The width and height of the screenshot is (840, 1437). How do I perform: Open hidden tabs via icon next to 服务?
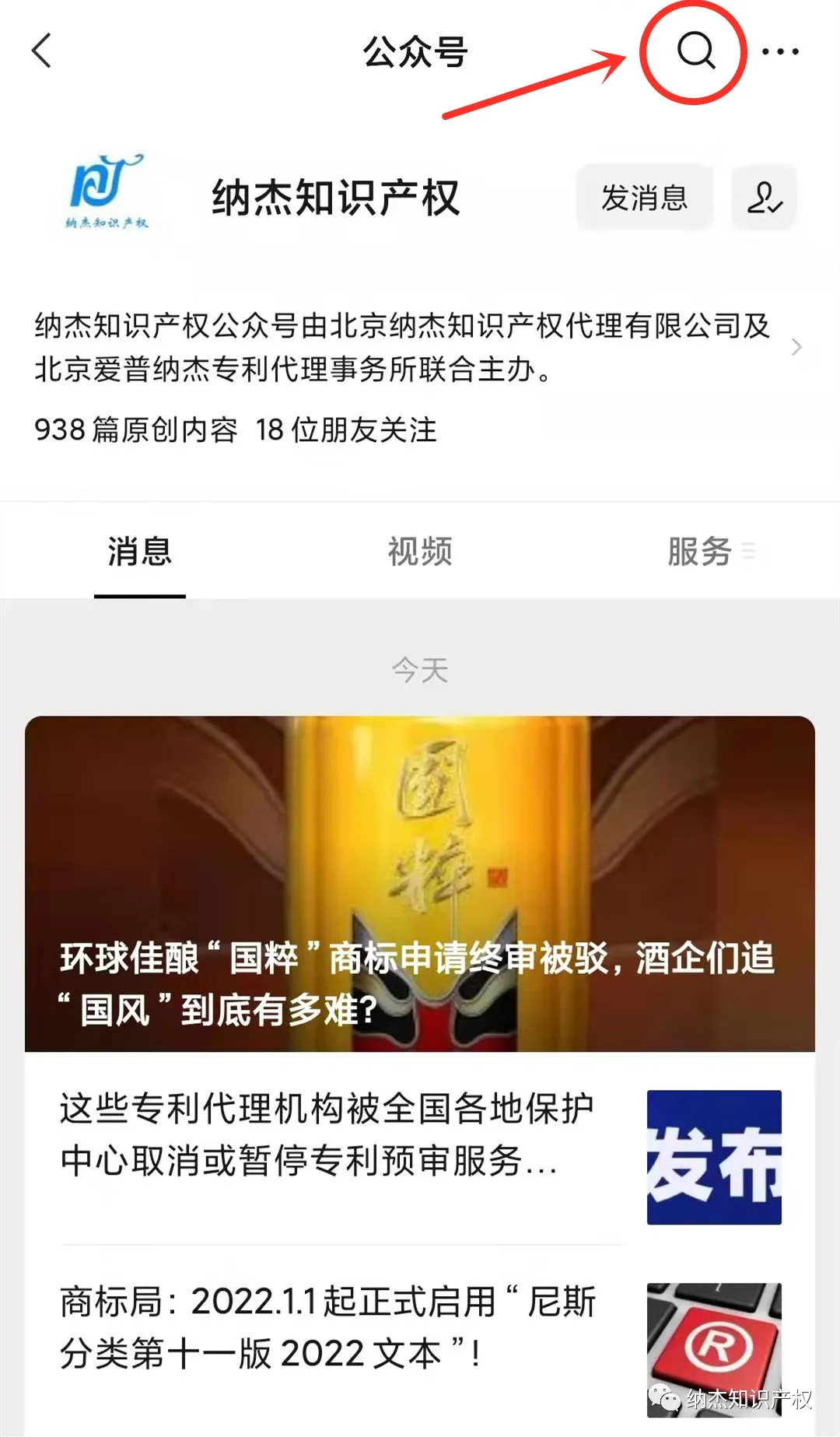coord(749,550)
